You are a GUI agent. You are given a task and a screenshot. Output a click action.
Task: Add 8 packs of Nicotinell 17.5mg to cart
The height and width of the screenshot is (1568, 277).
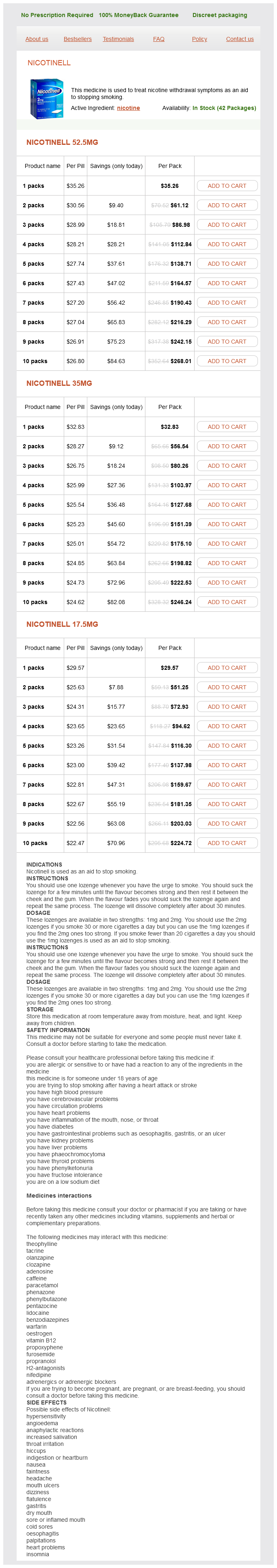(227, 804)
